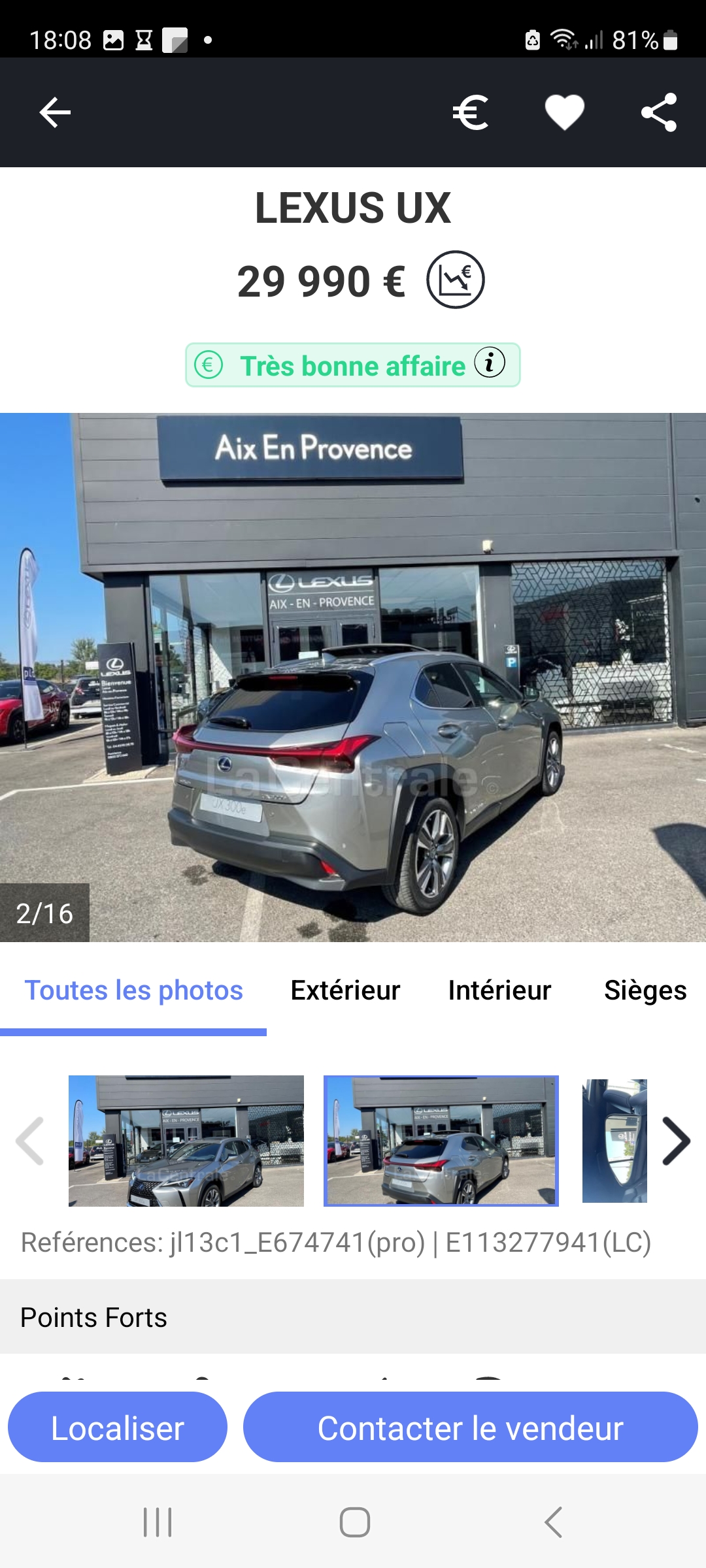
Task: Tap the Localiser button
Action: coord(118,1428)
